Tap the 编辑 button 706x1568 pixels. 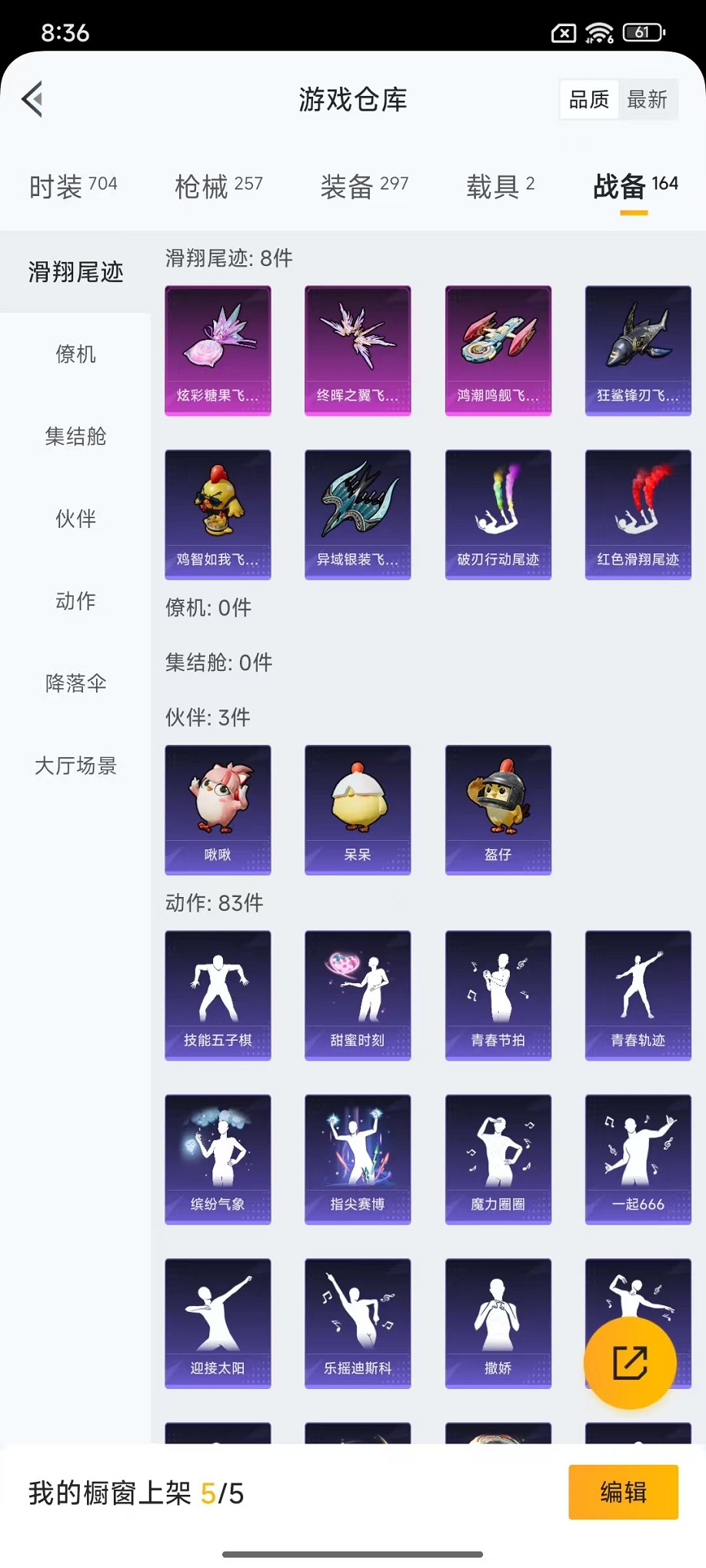[x=623, y=1492]
